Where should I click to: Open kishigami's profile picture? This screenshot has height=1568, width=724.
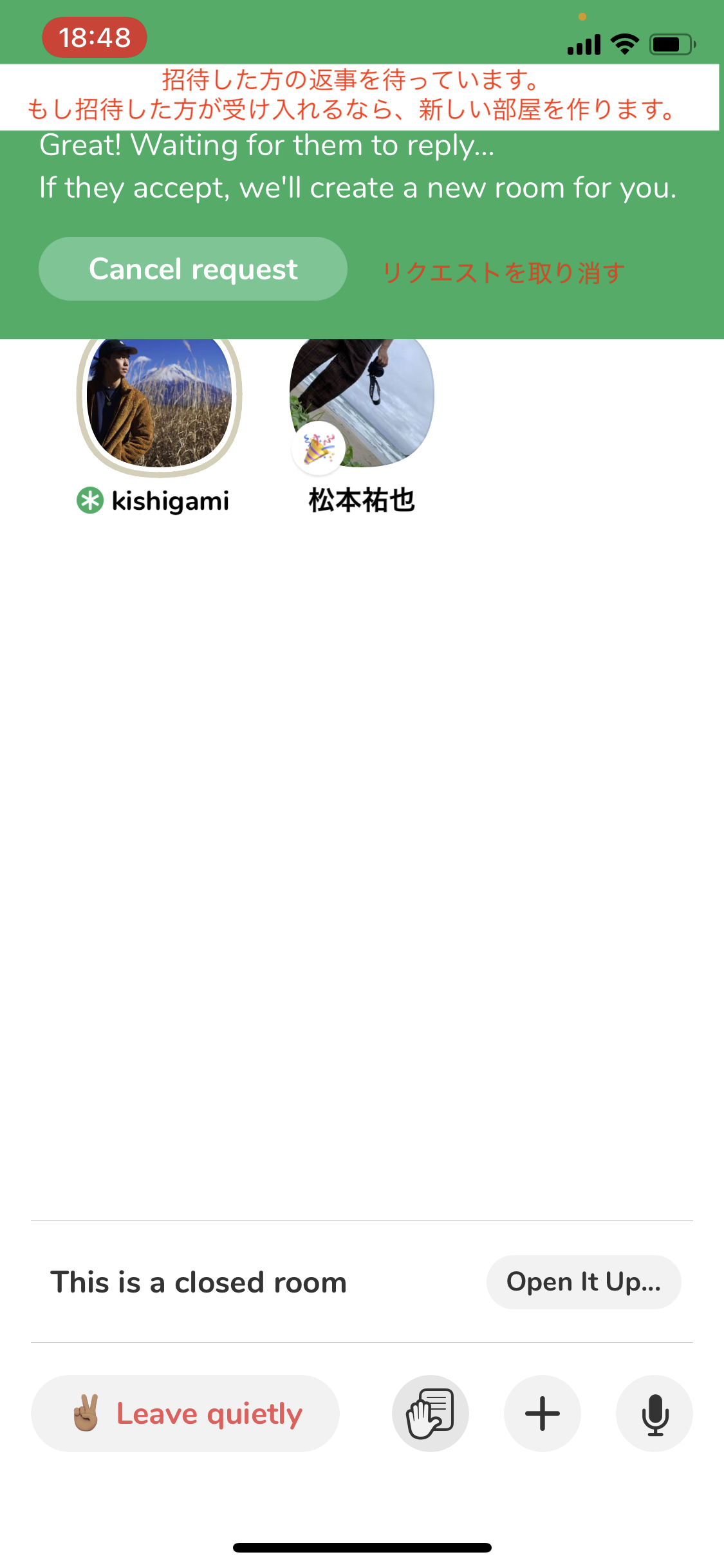(x=160, y=404)
